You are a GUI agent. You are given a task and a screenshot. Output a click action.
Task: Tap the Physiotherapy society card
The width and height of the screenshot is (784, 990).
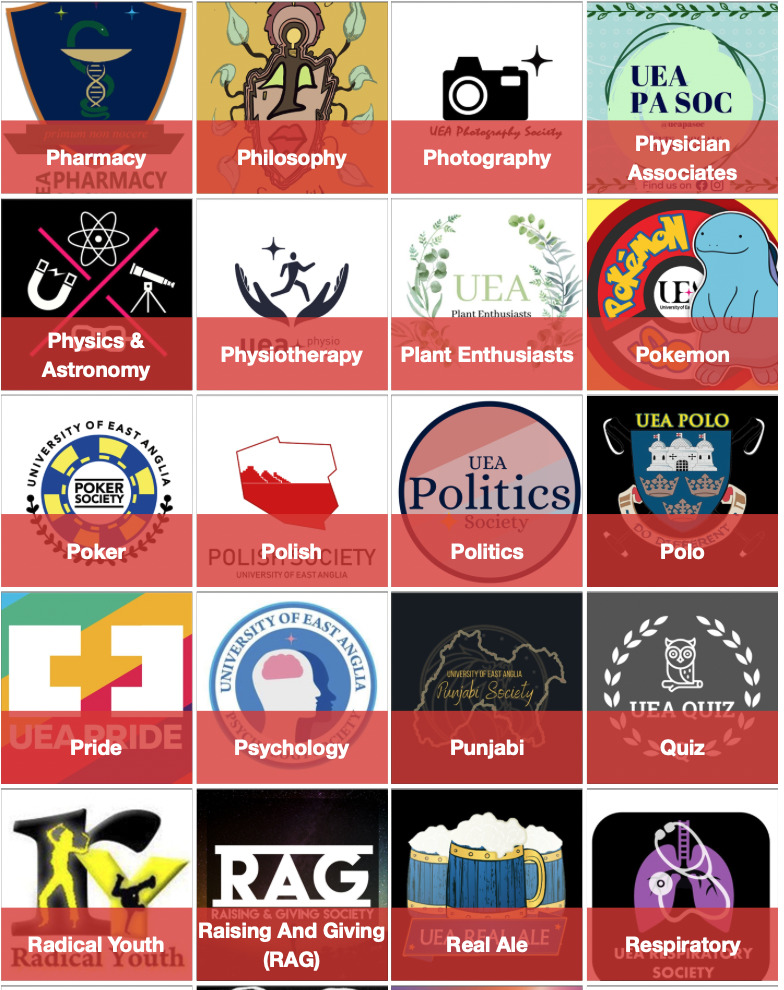[291, 294]
